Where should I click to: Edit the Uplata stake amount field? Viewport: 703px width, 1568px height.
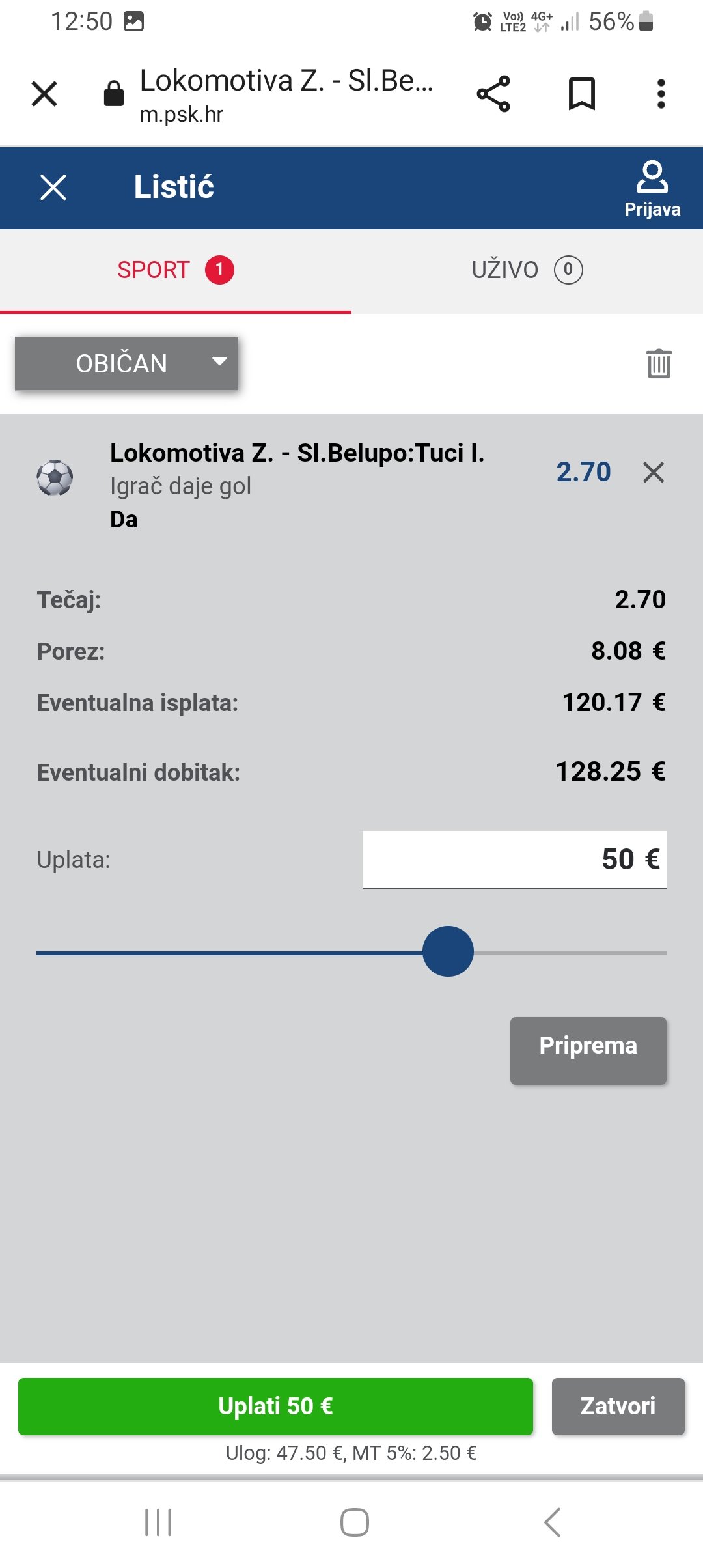tap(514, 859)
